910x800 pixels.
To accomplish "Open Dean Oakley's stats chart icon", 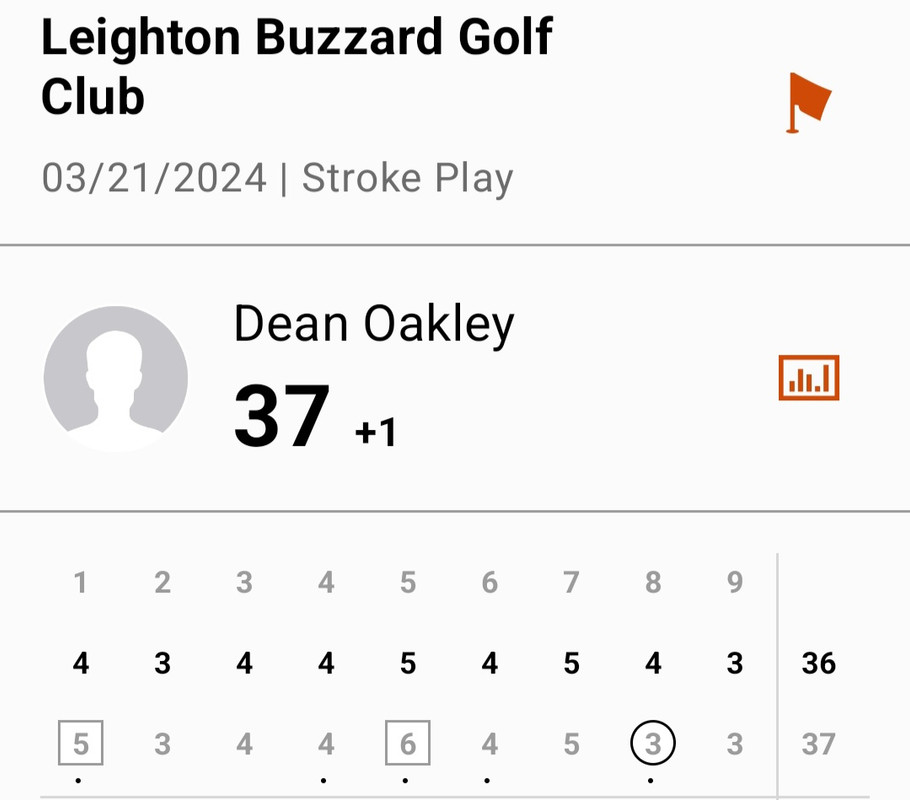I will [808, 378].
